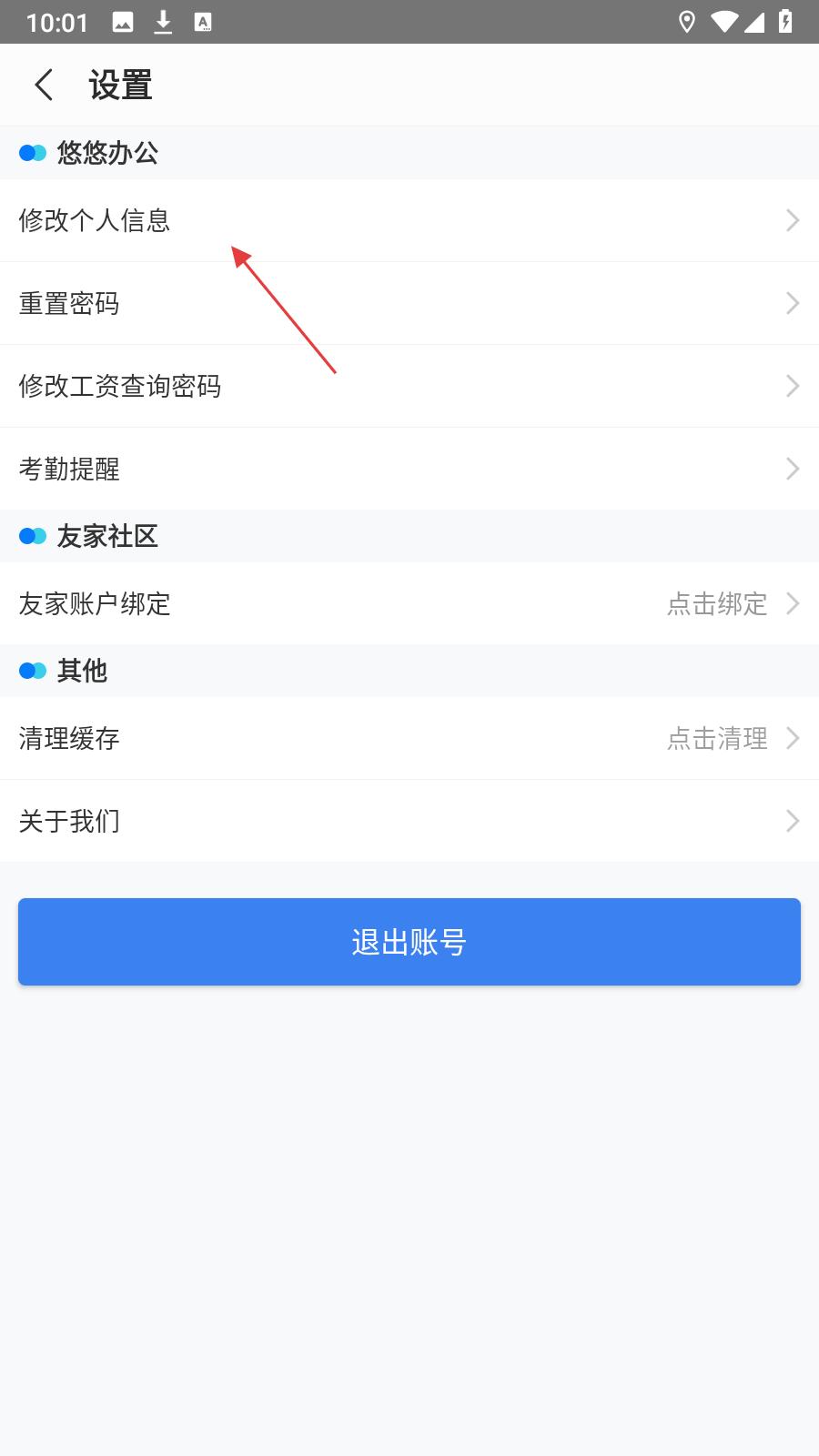This screenshot has height=1456, width=819.
Task: Tap the 退出账号 button
Action: [x=409, y=942]
